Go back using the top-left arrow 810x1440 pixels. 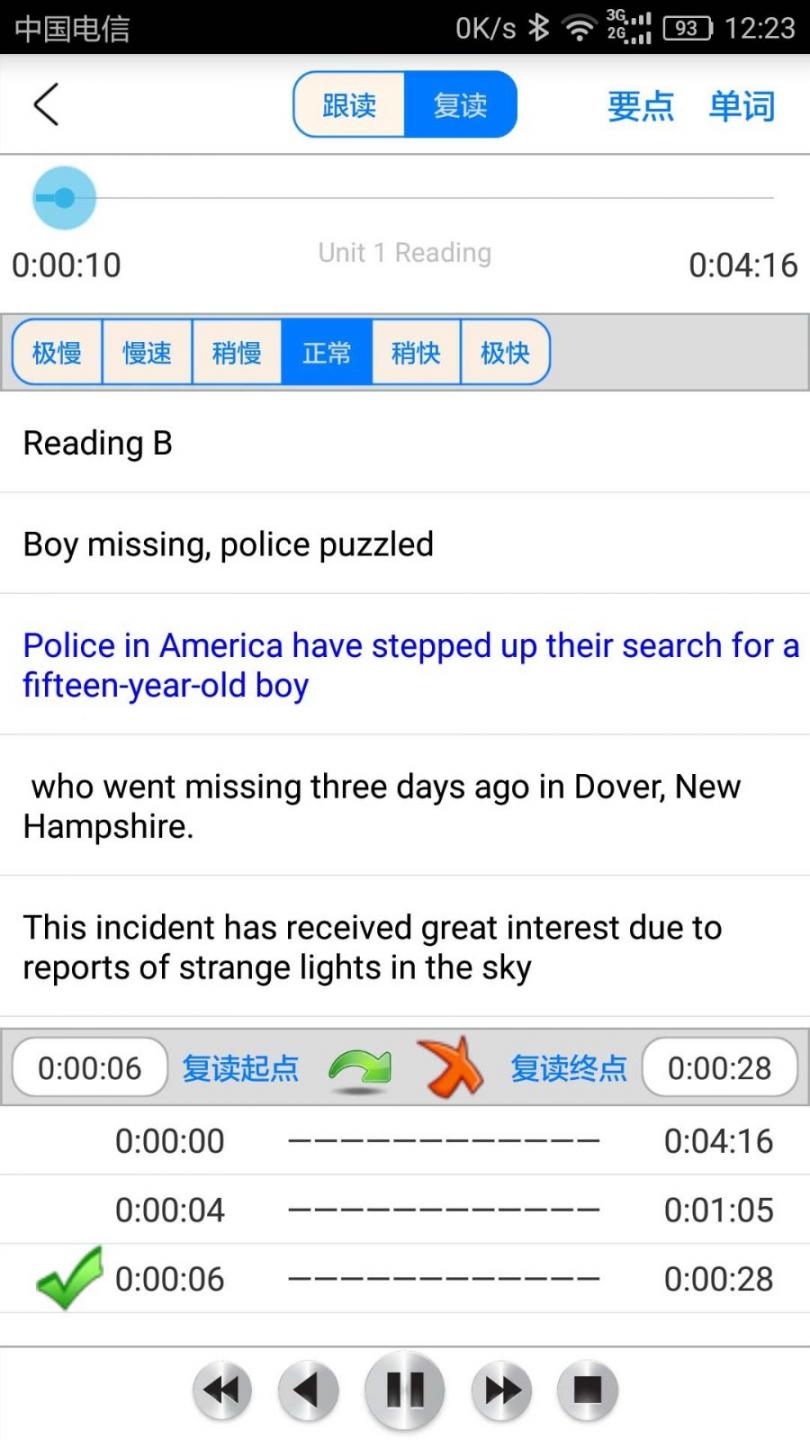[46, 105]
